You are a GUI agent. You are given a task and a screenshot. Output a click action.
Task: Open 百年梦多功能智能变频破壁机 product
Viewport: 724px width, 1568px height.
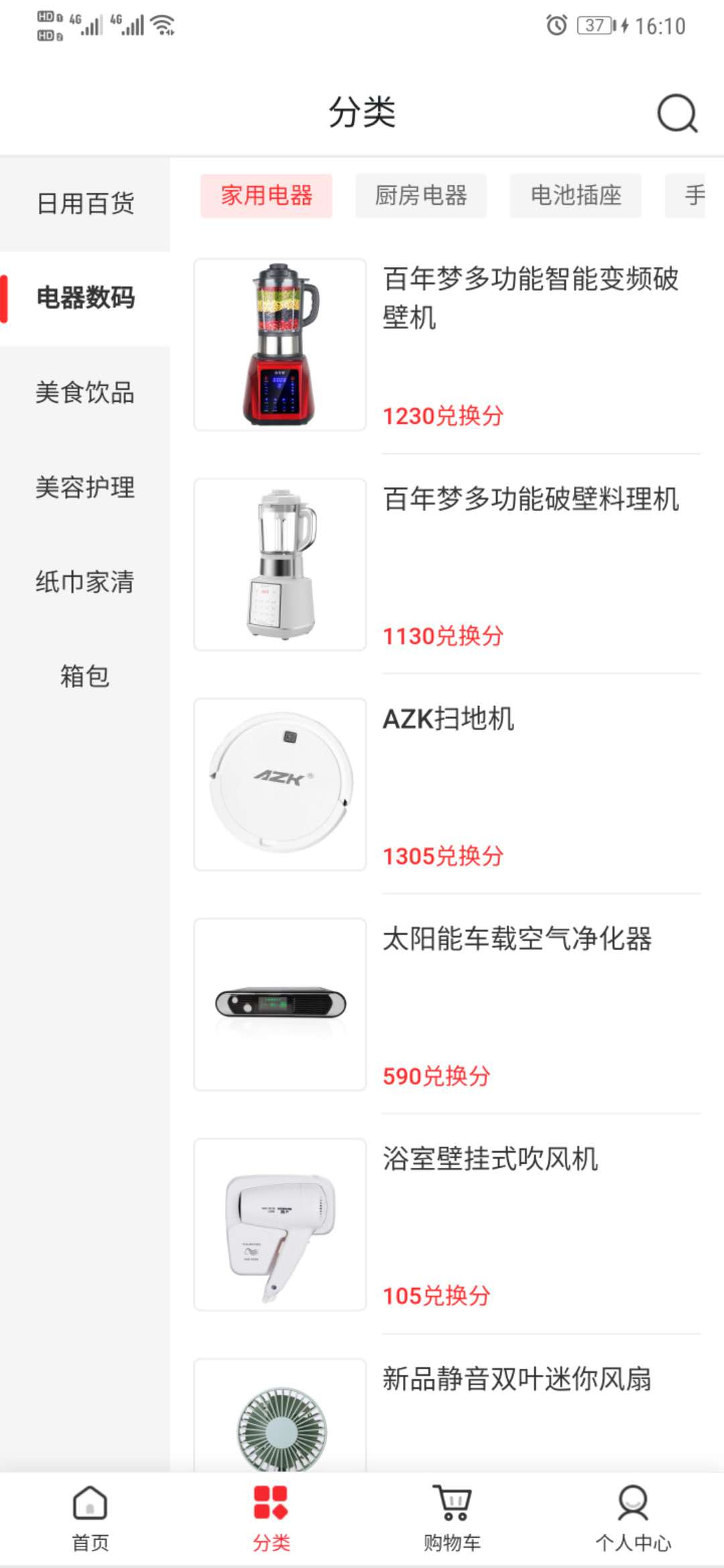tap(447, 344)
